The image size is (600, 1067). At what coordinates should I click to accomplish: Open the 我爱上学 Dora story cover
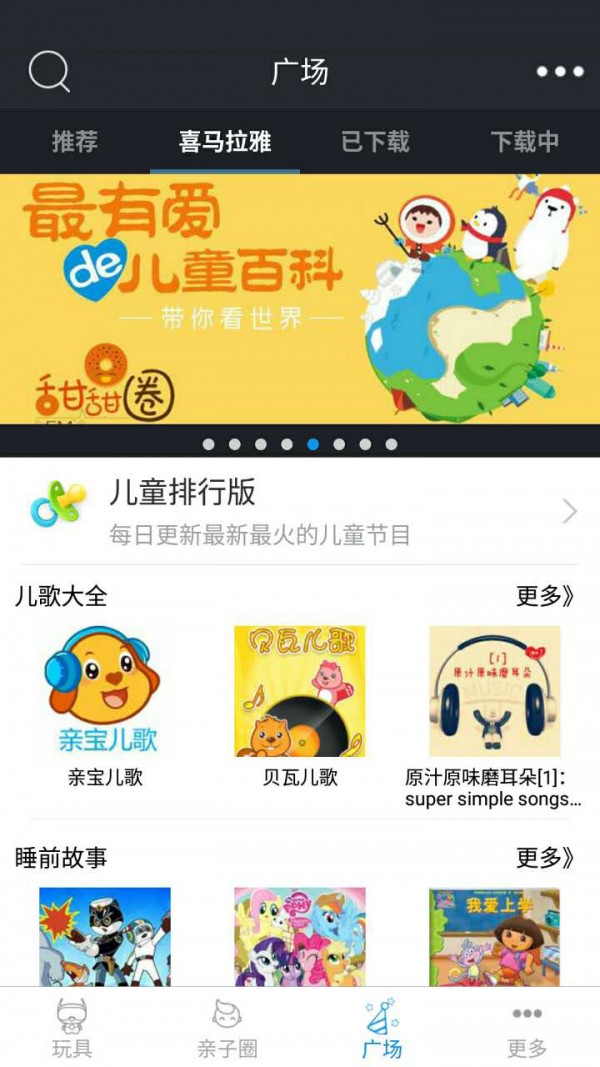(495, 936)
